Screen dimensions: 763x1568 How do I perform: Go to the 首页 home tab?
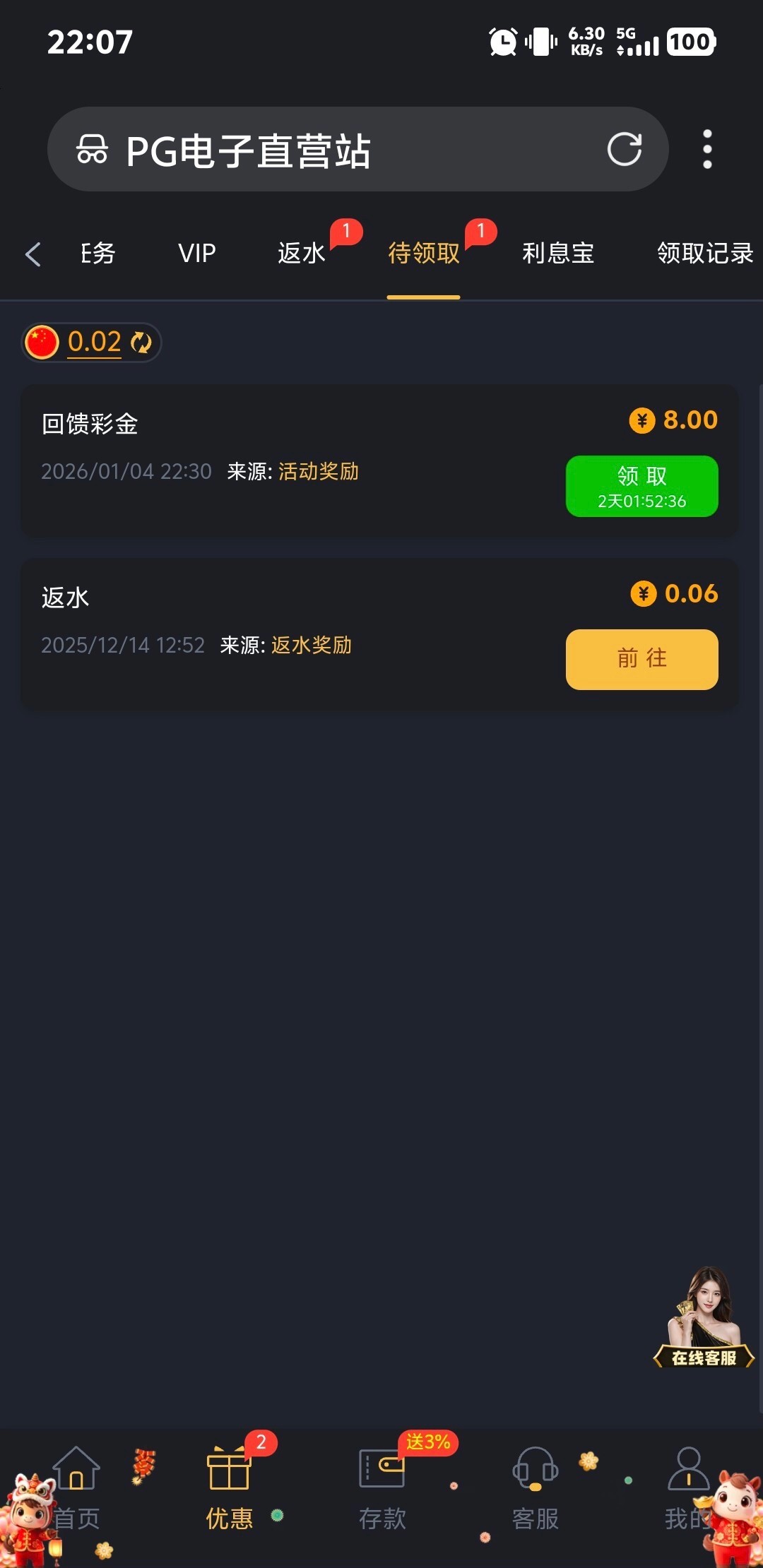coord(76,1487)
